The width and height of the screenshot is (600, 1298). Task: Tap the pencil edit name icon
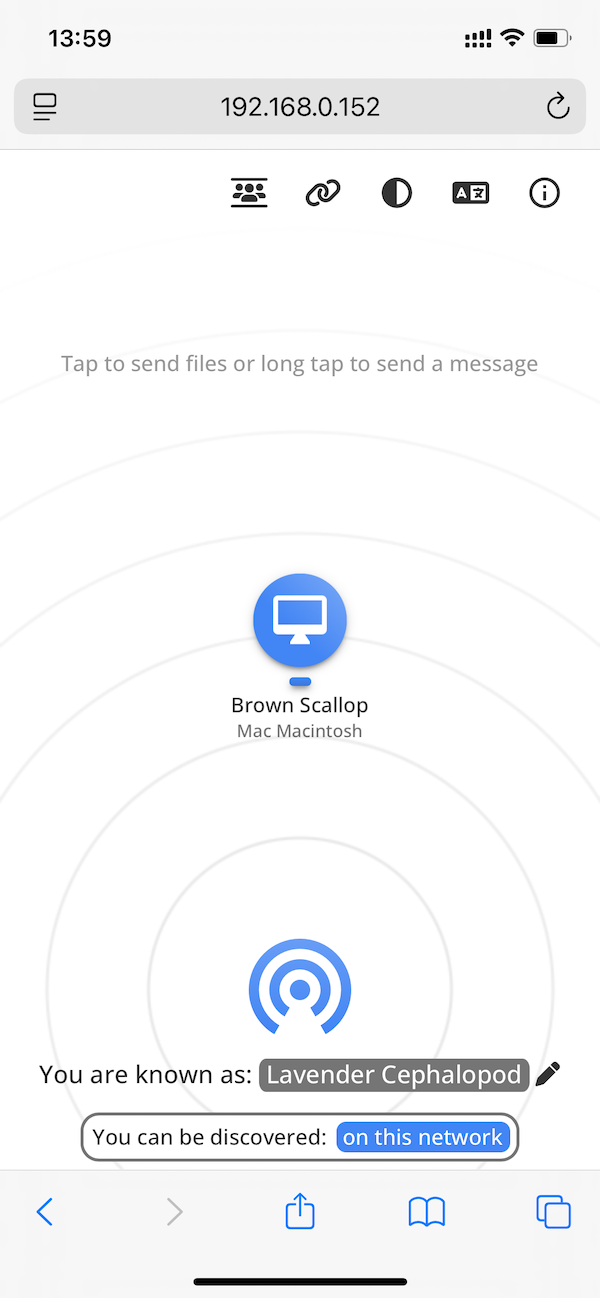[548, 1075]
